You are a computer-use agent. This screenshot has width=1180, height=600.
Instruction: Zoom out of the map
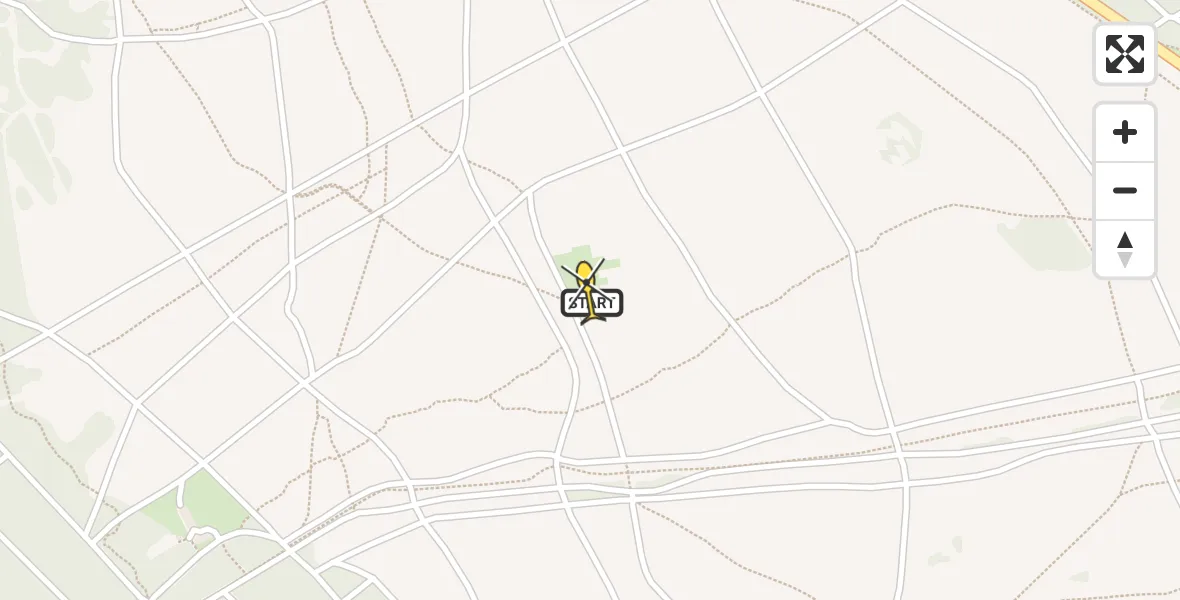point(1125,190)
